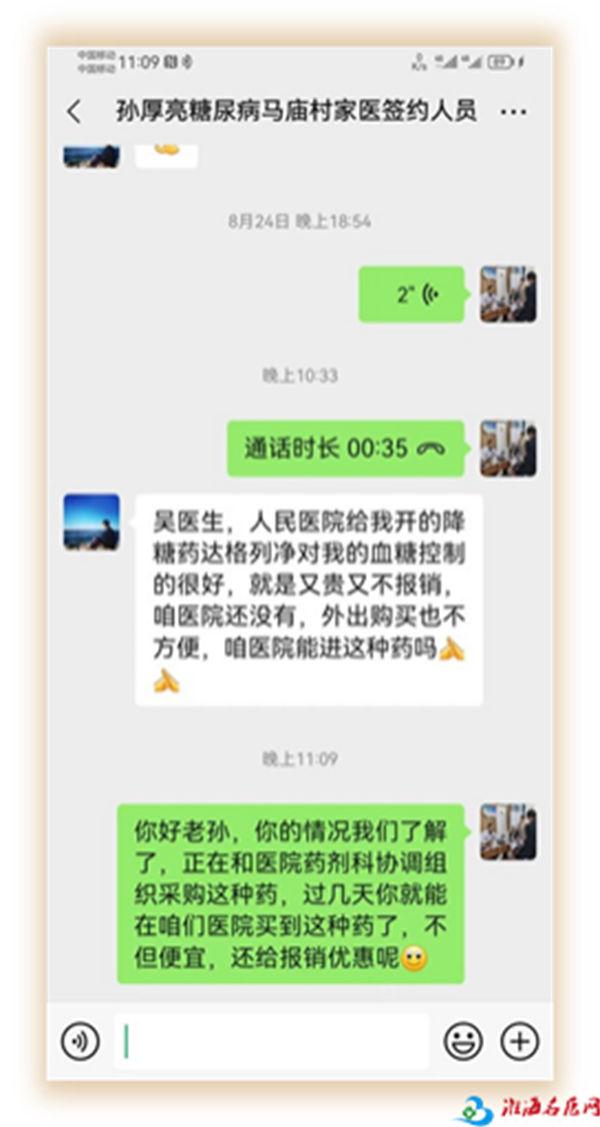
Task: Open the avatar of the sender asking about 达格列净
Action: pos(92,522)
